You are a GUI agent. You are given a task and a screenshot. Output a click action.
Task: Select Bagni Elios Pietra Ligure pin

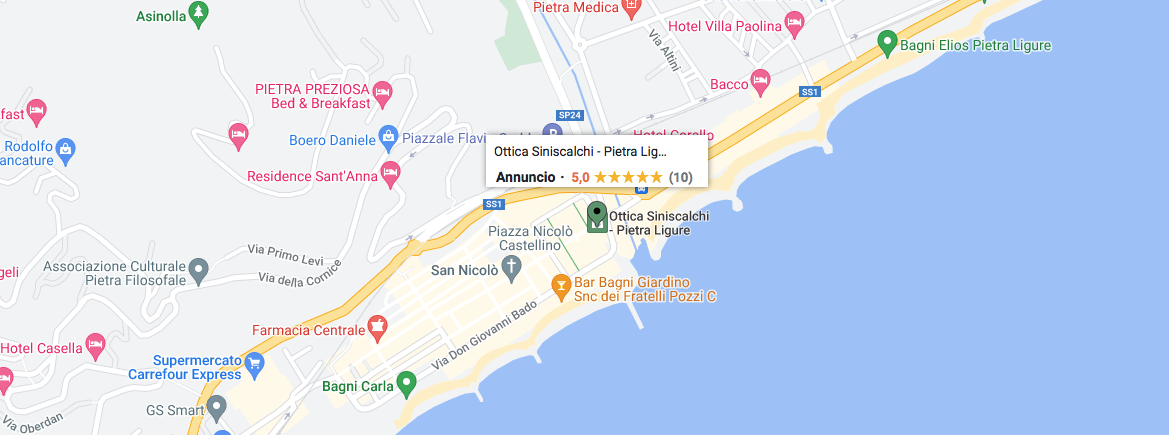point(886,43)
